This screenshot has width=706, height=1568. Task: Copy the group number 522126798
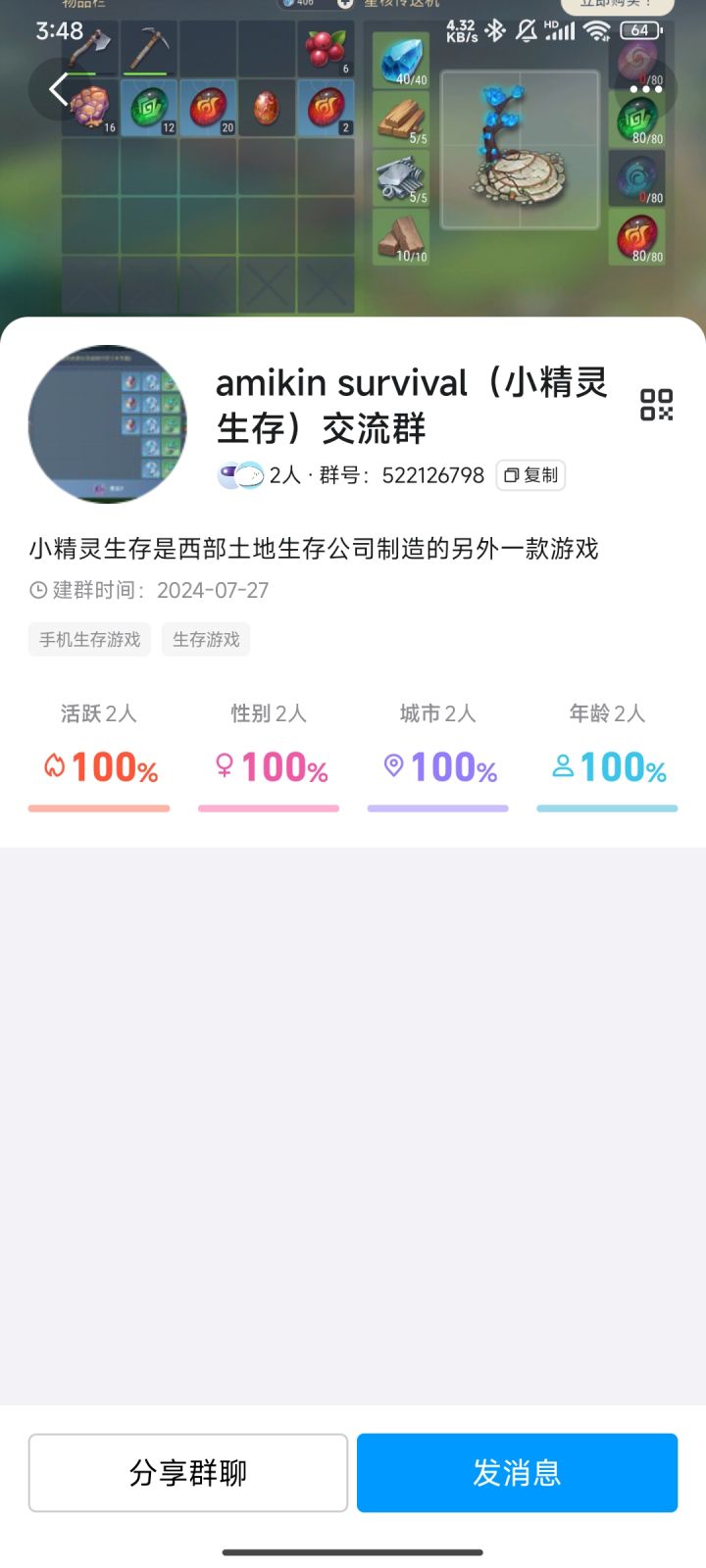click(530, 475)
